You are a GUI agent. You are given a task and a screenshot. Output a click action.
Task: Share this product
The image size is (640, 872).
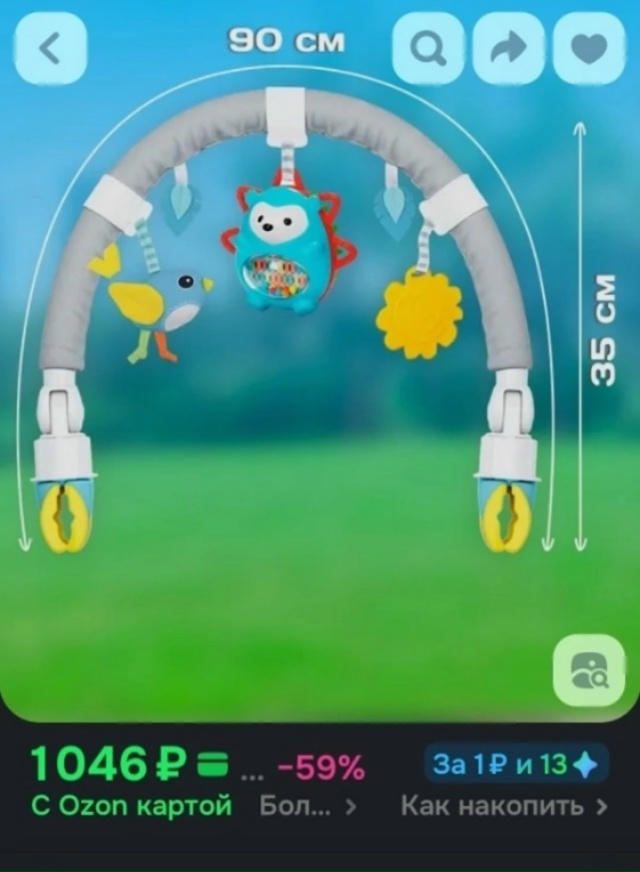[508, 48]
